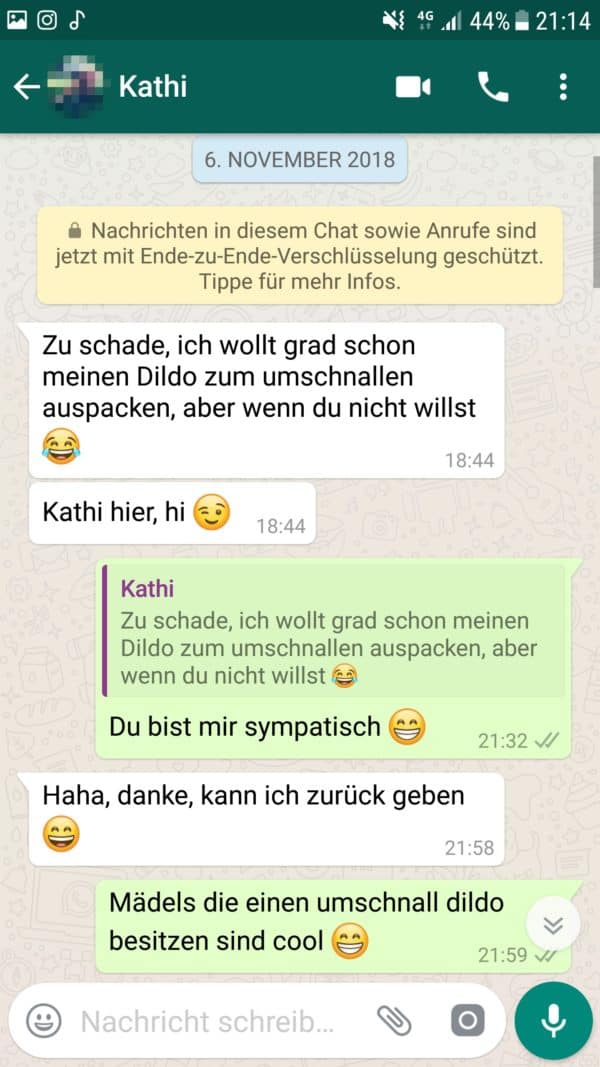Start a video call with Kathi

pos(413,87)
